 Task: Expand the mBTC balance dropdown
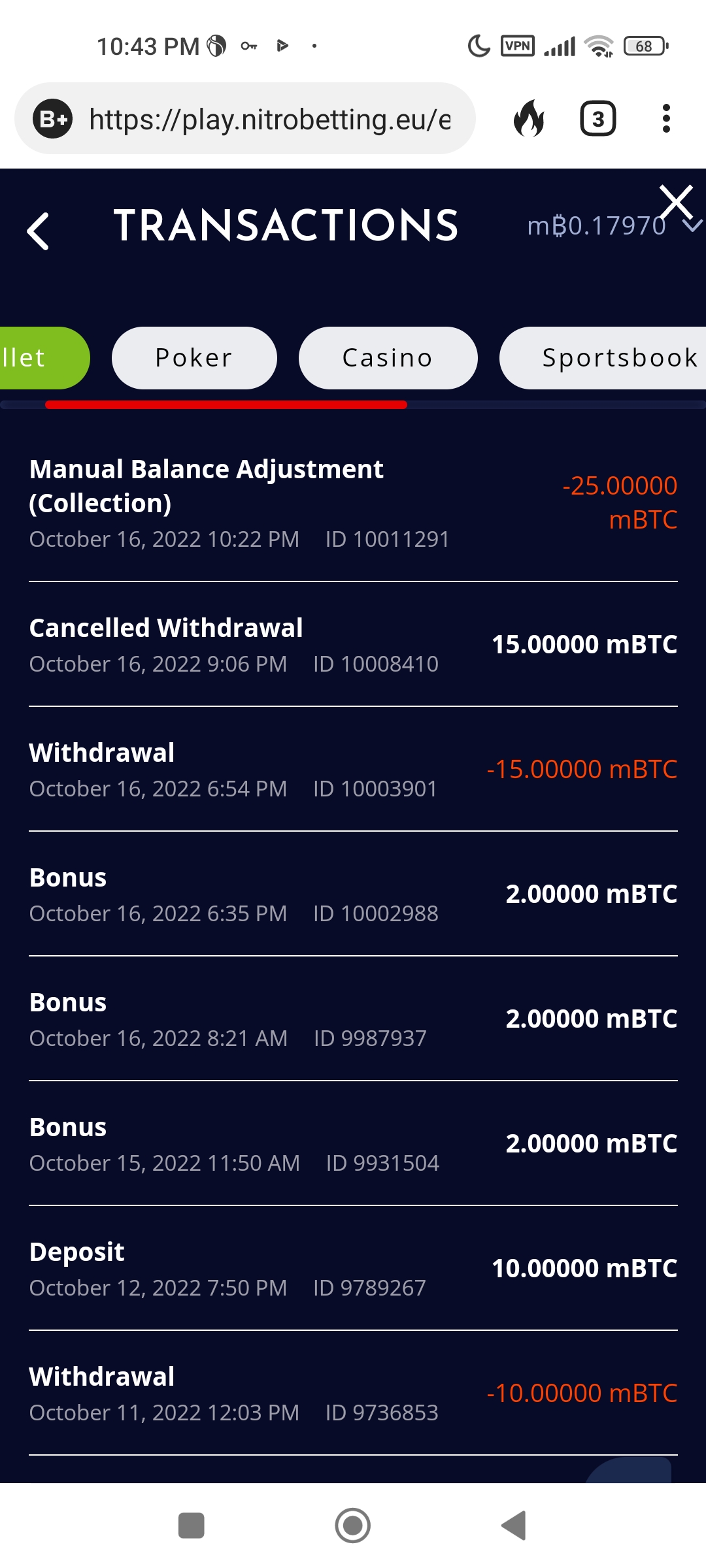coord(692,226)
